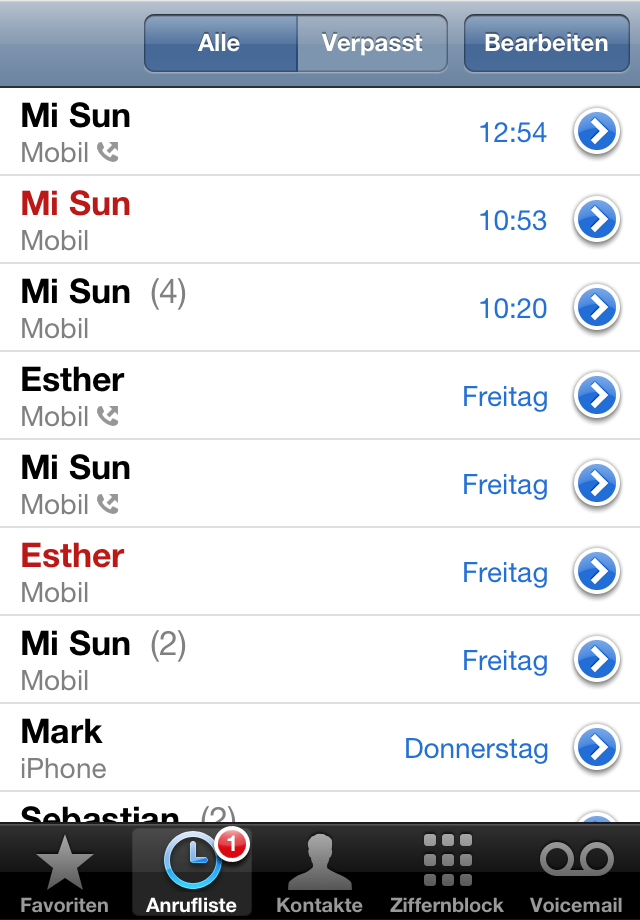Redial Mi Sun (4) from 10:20
Screen dimensions: 640x920
pos(200,309)
